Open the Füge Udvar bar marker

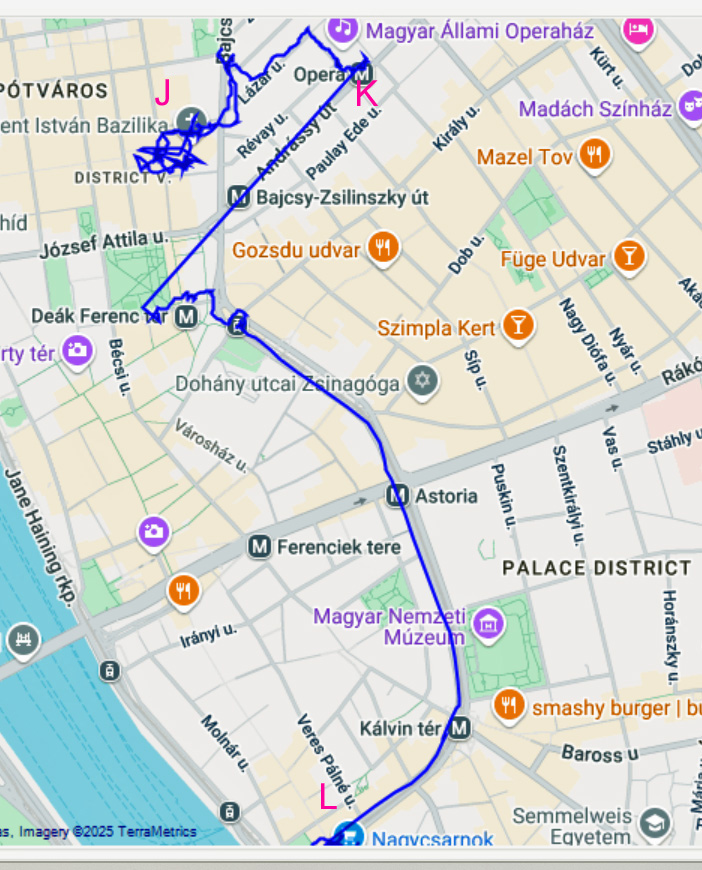point(628,256)
